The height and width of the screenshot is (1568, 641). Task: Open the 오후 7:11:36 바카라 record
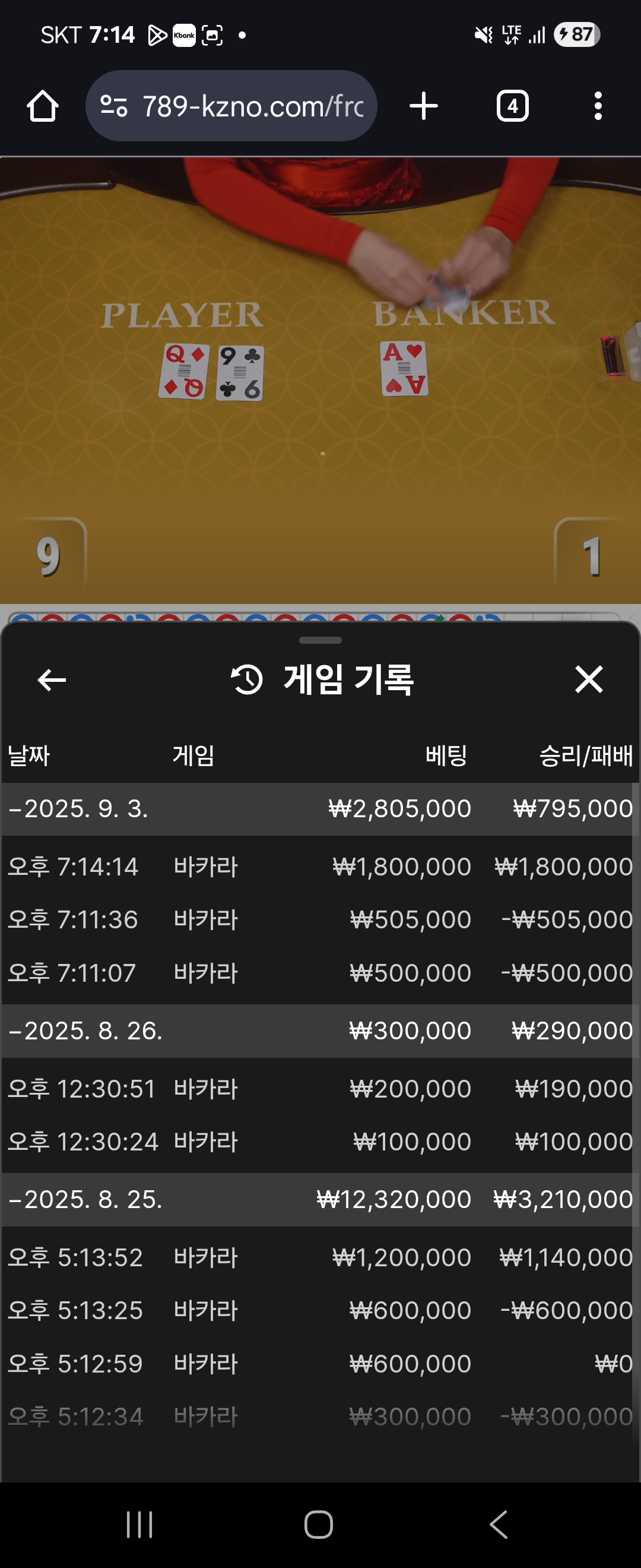tap(320, 919)
